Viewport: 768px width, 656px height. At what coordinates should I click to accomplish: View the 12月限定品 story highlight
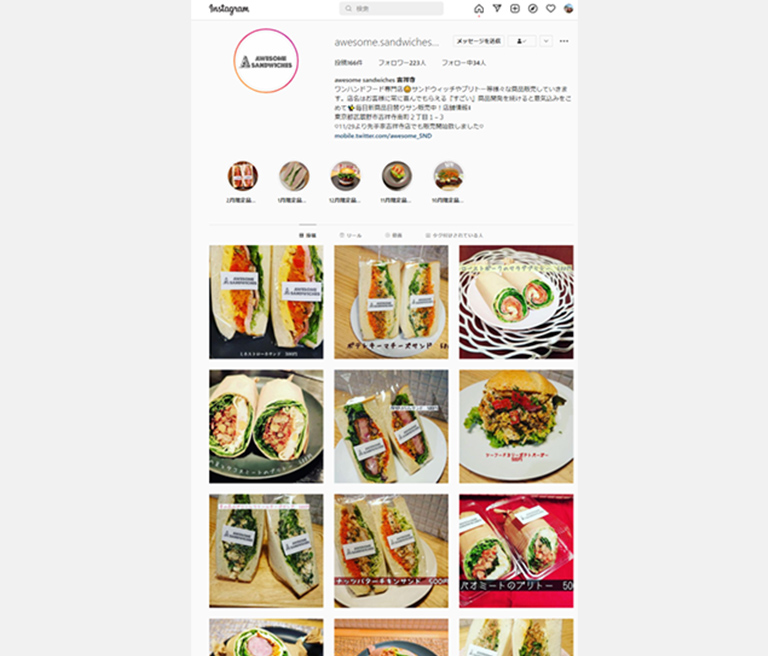[346, 177]
